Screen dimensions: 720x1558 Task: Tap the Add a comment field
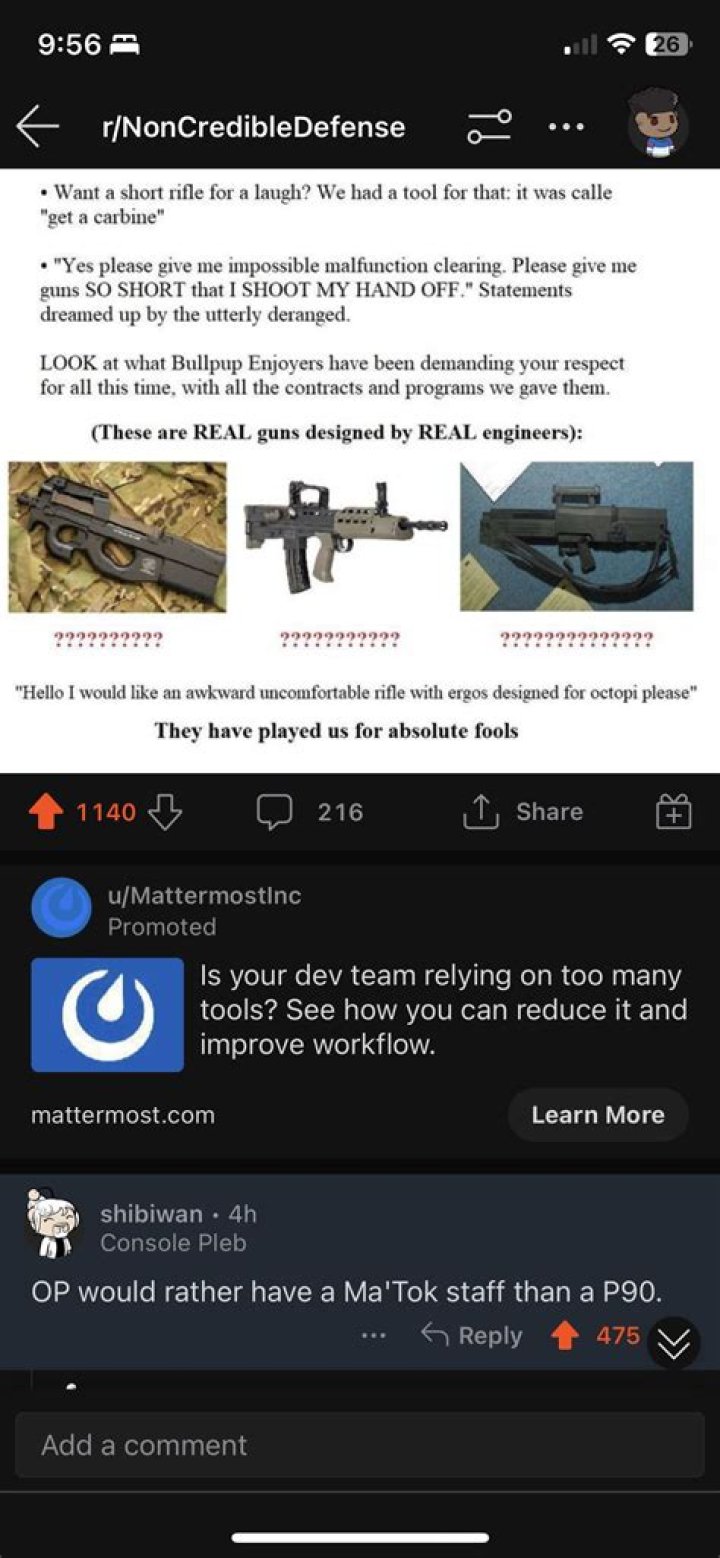pyautogui.click(x=360, y=1445)
